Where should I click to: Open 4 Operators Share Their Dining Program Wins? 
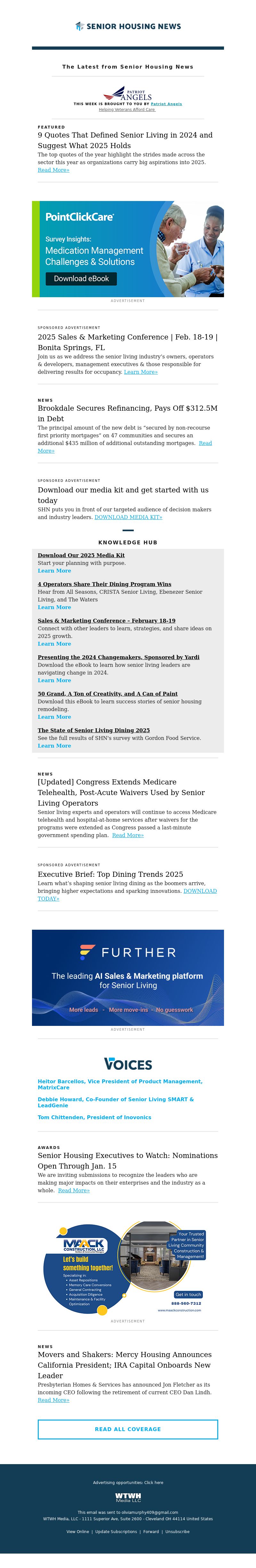[x=104, y=584]
